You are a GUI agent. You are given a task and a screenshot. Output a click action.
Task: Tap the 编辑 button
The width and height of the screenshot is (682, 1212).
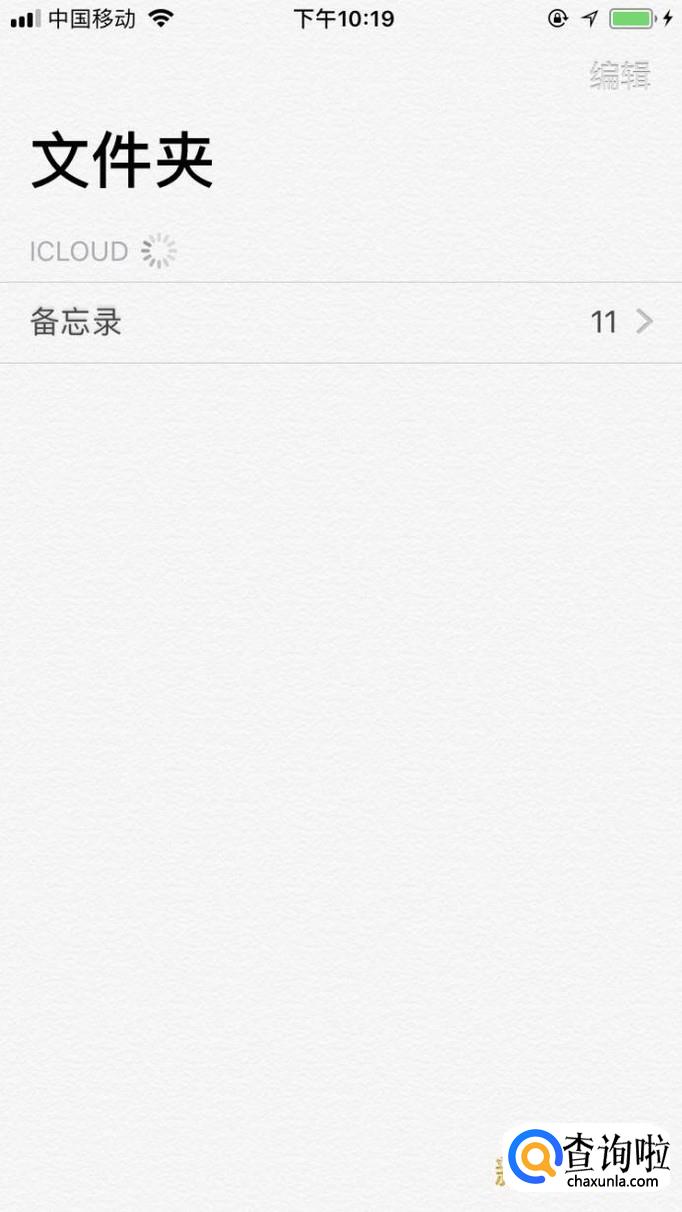pos(620,75)
